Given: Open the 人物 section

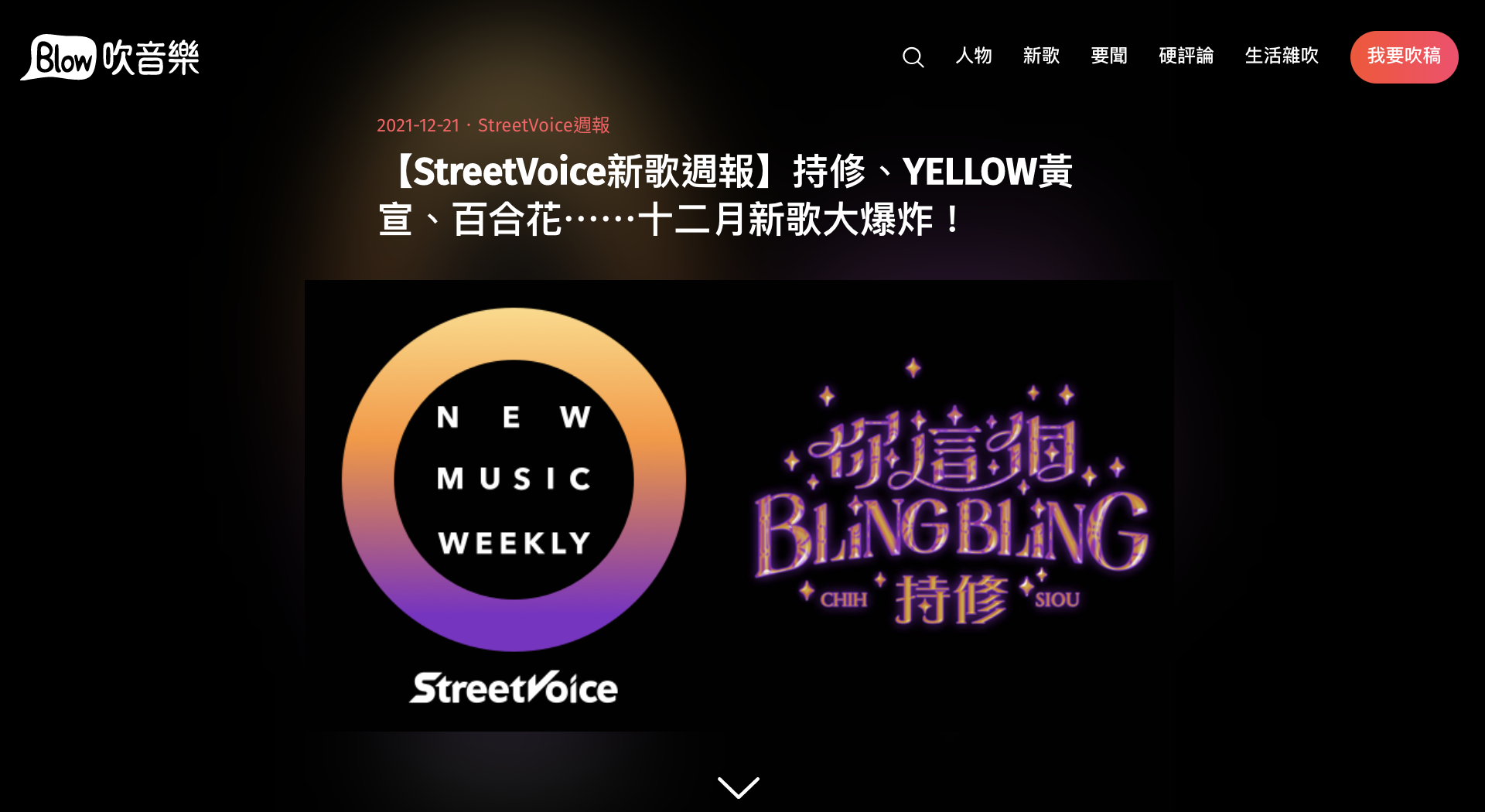Looking at the screenshot, I should click(x=973, y=56).
